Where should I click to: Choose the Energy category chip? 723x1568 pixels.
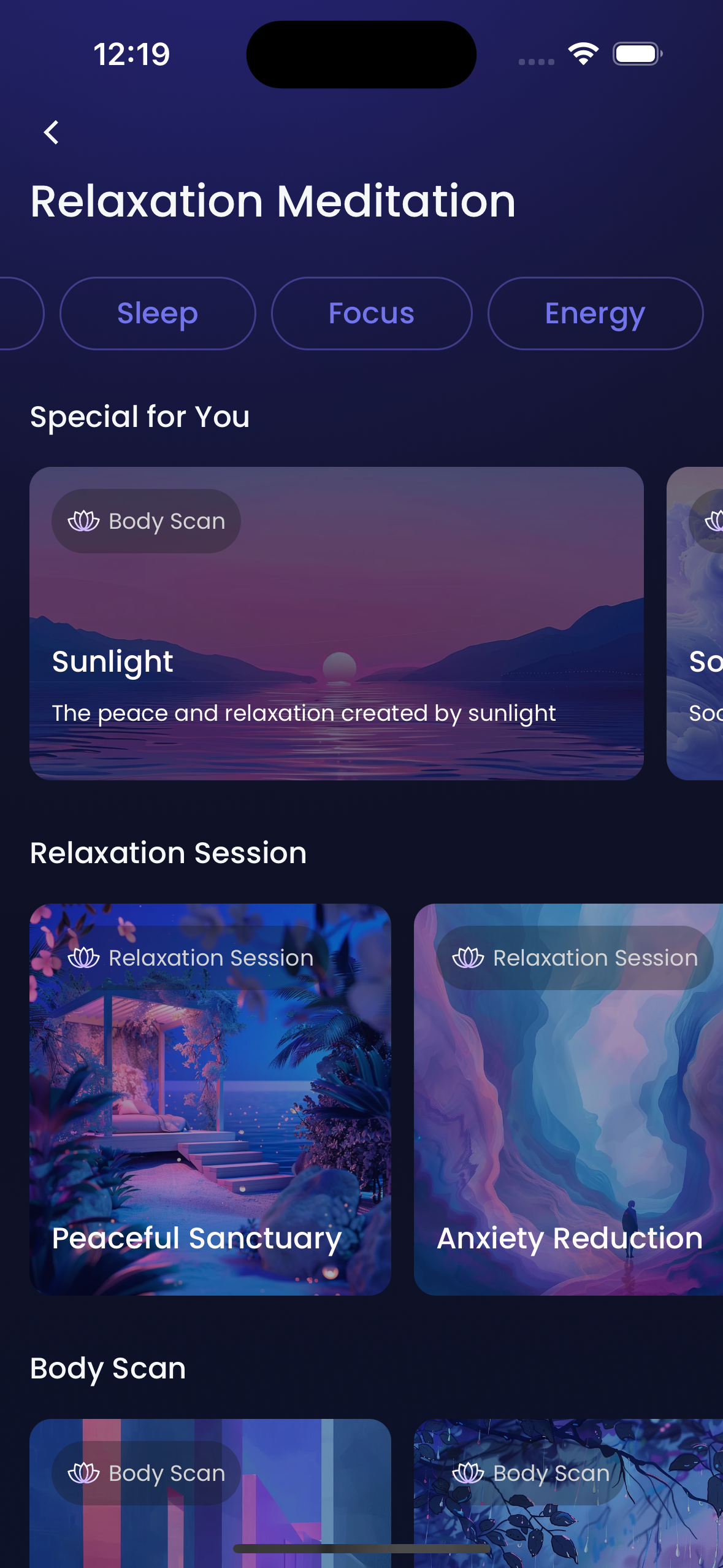595,313
